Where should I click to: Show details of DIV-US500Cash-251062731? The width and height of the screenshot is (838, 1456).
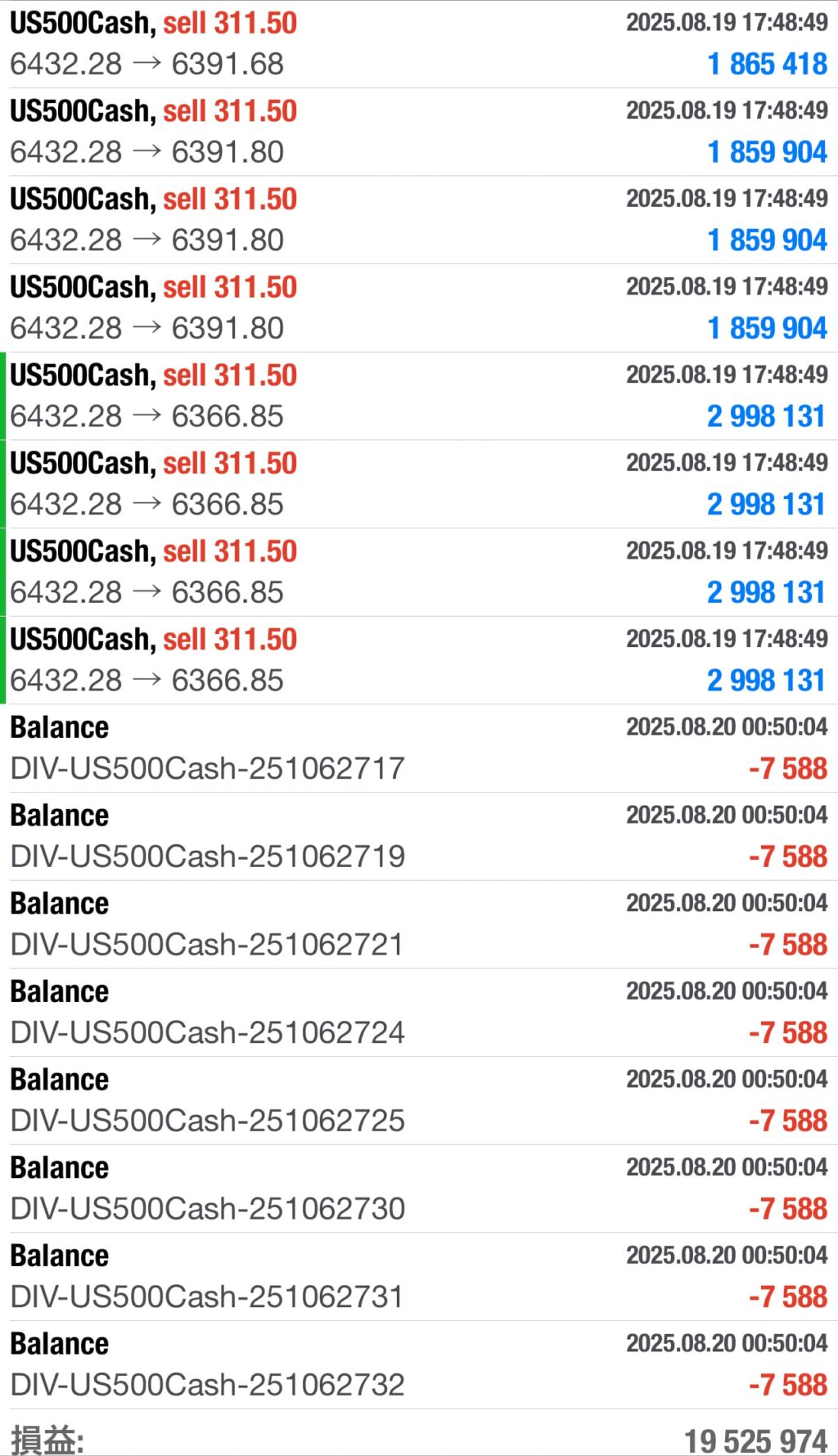pos(419,1277)
